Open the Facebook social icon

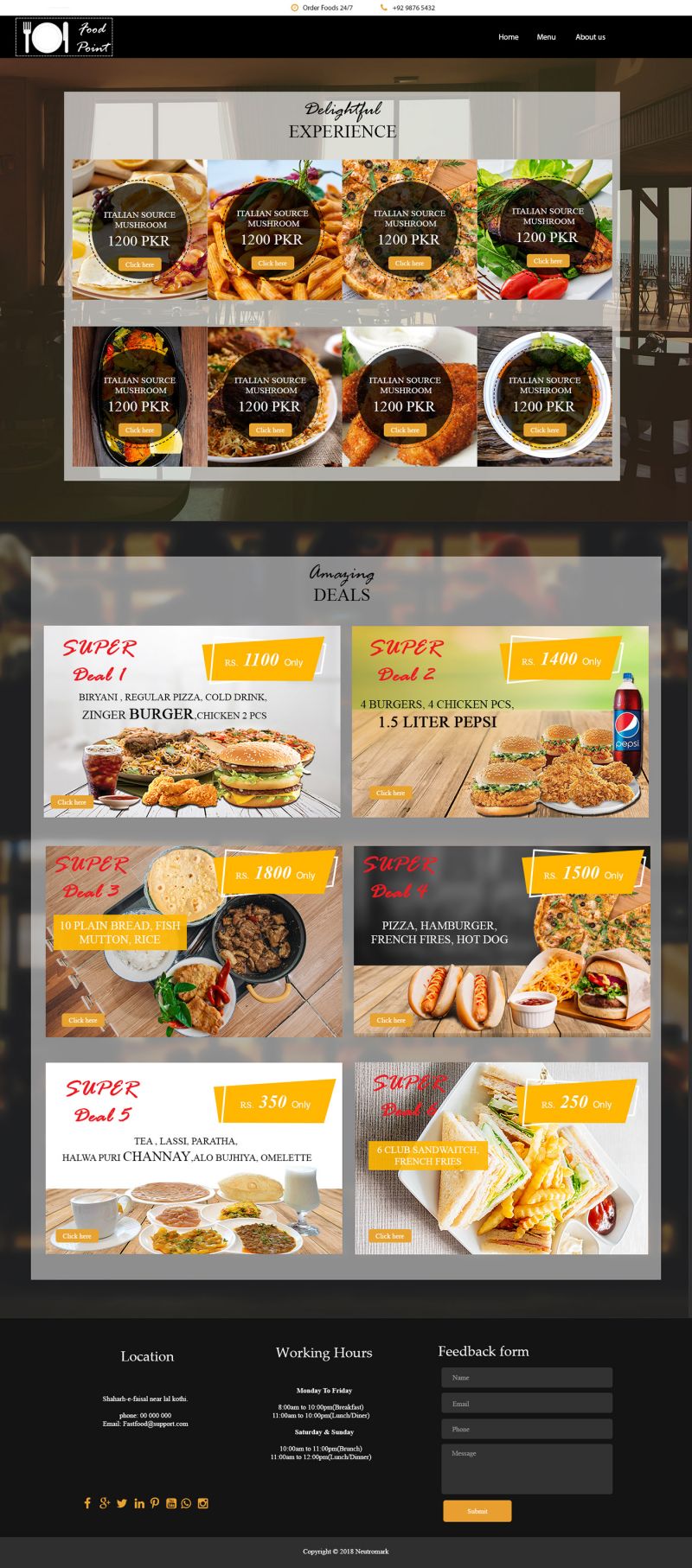tap(87, 1503)
